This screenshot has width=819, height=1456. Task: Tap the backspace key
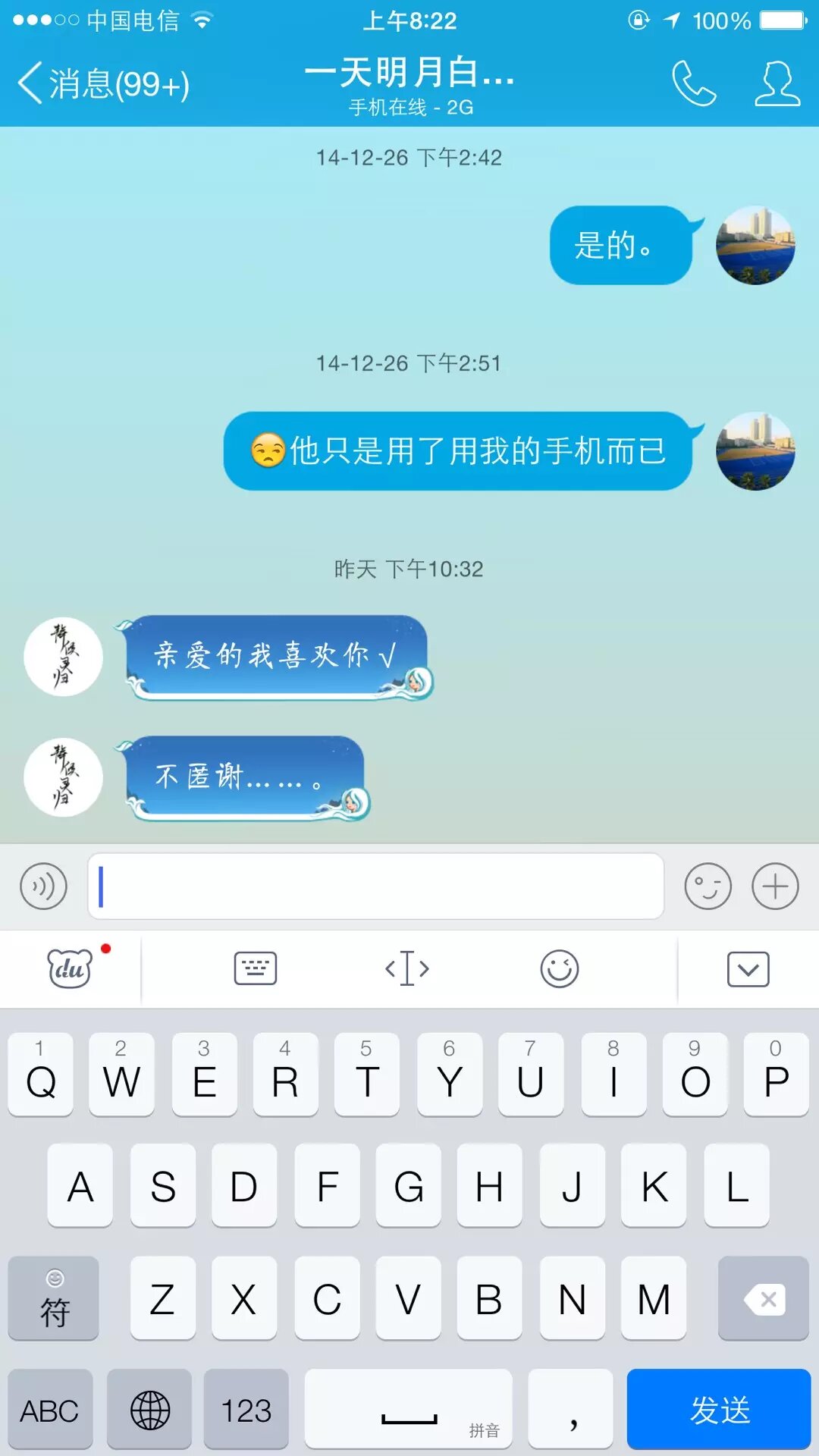point(763,1299)
